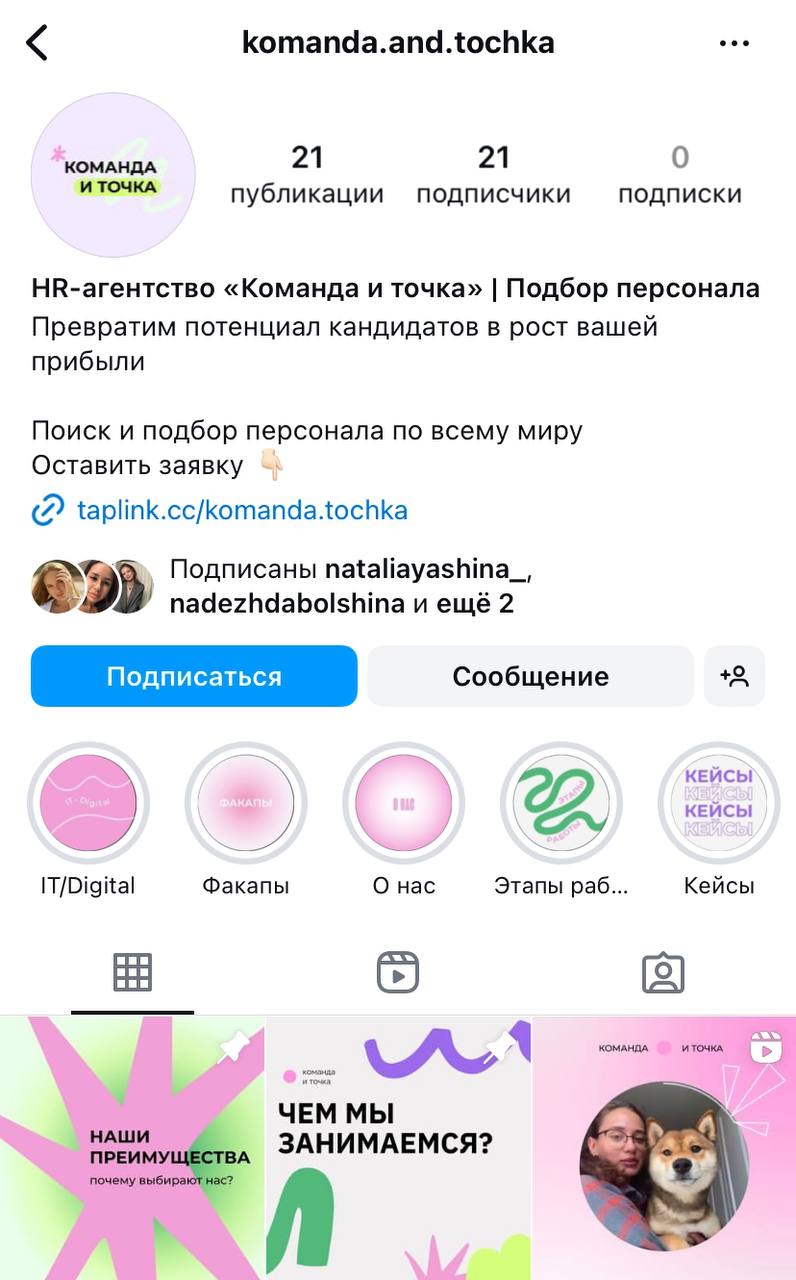
Task: Tap the Сообщение button
Action: [x=530, y=676]
